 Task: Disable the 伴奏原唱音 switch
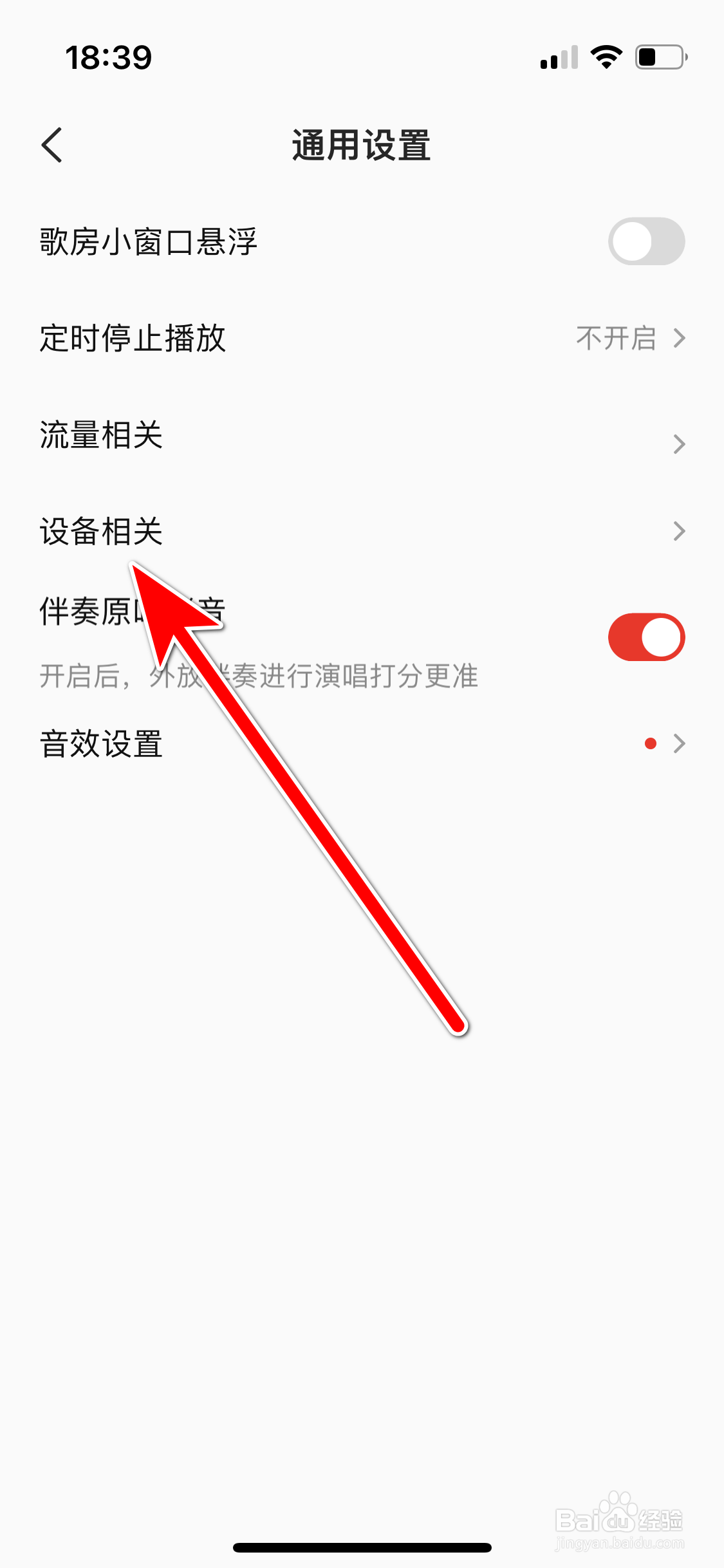[x=645, y=636]
